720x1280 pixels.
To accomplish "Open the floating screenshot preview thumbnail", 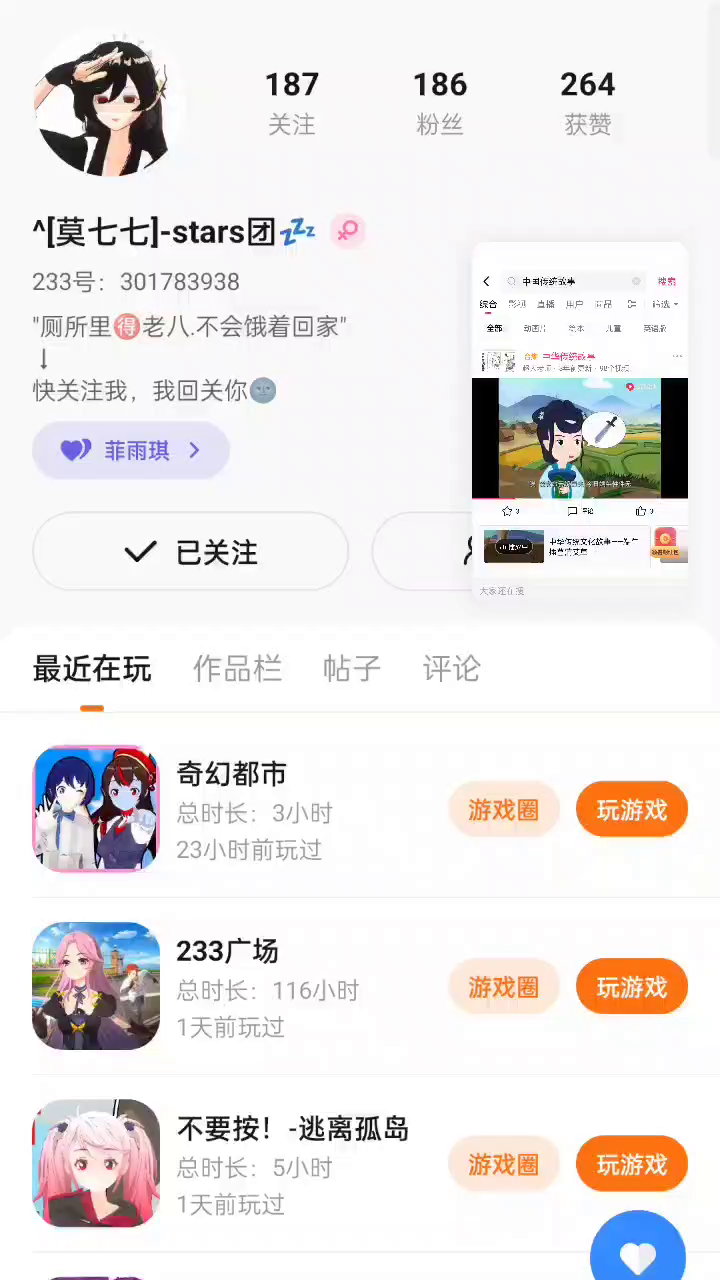I will click(x=580, y=420).
